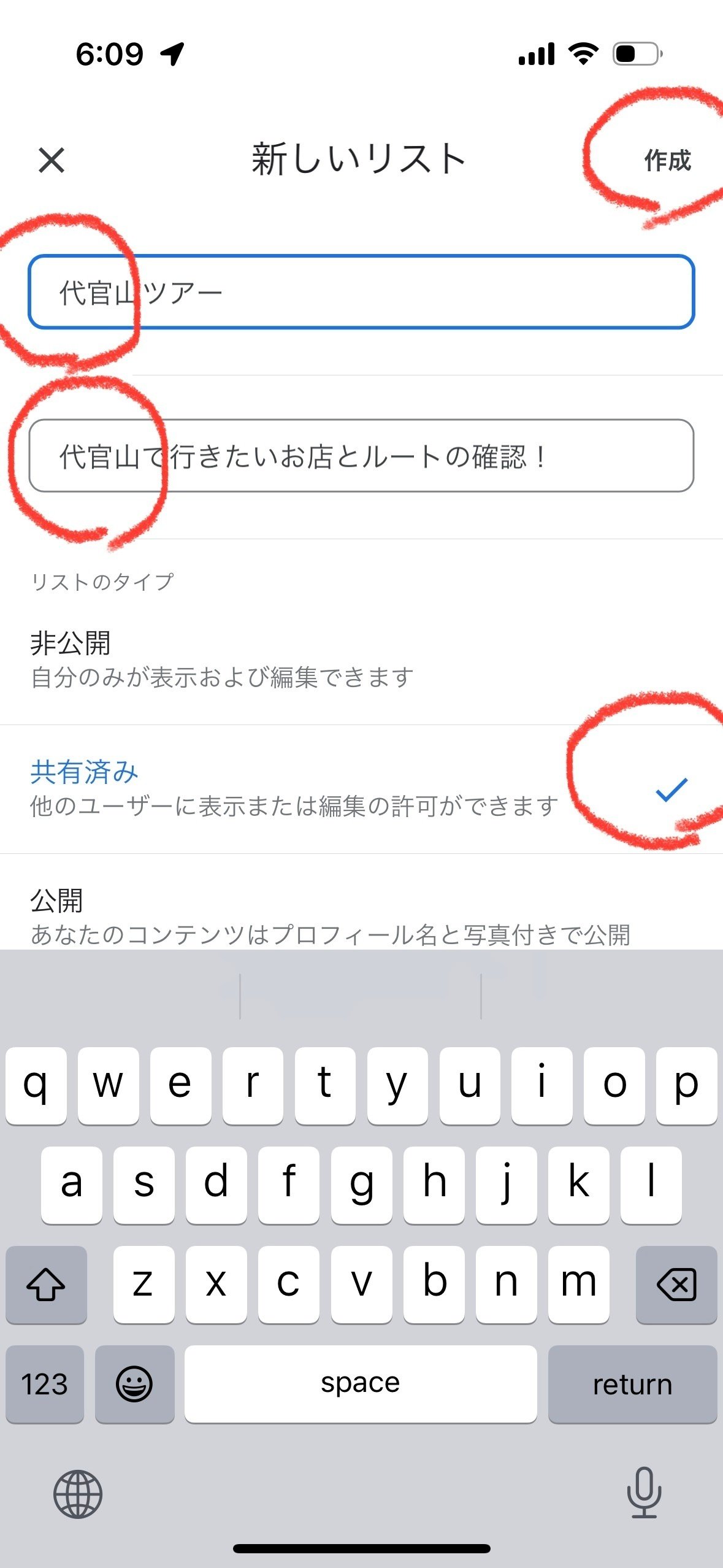Close the new list screen
The width and height of the screenshot is (723, 1568).
click(52, 161)
